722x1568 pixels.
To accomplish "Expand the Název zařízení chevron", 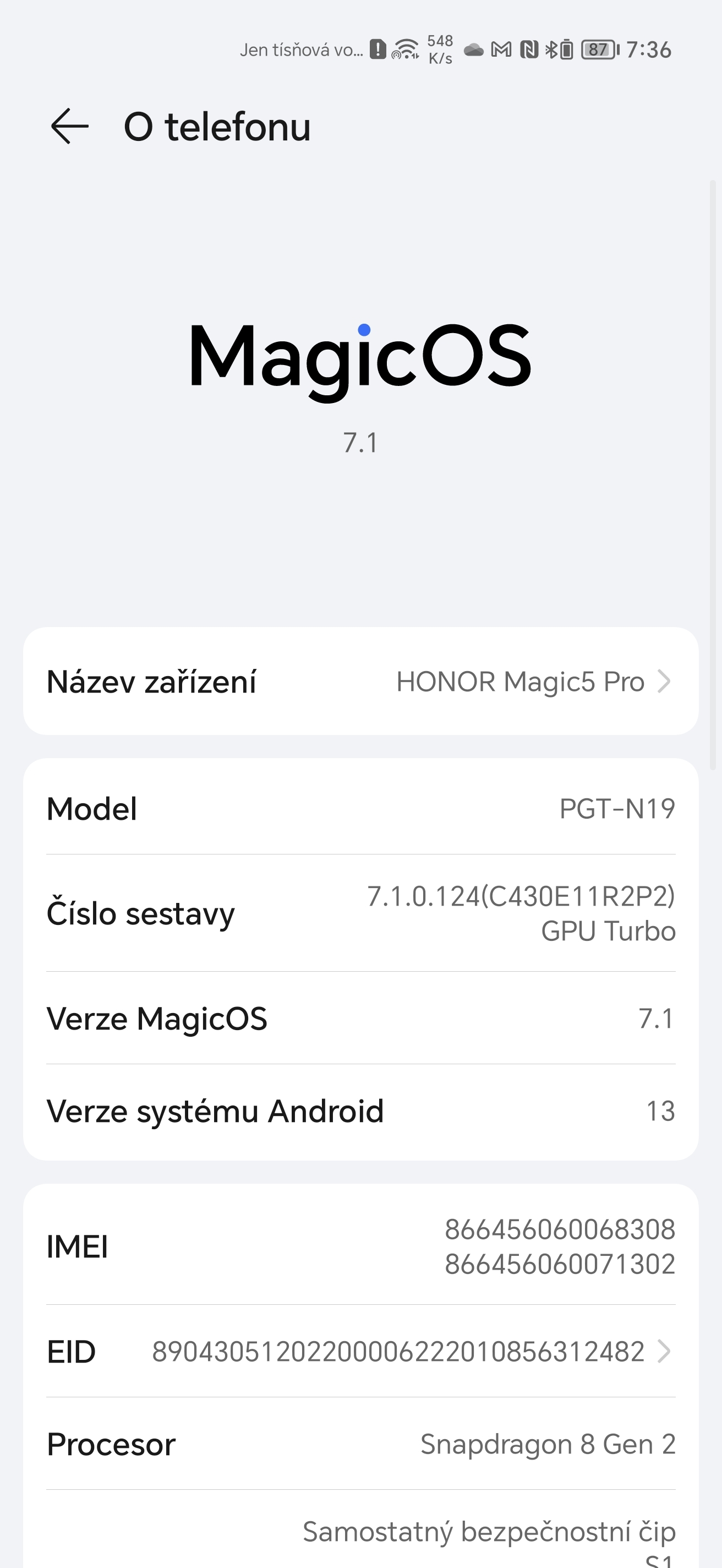I will click(x=666, y=682).
